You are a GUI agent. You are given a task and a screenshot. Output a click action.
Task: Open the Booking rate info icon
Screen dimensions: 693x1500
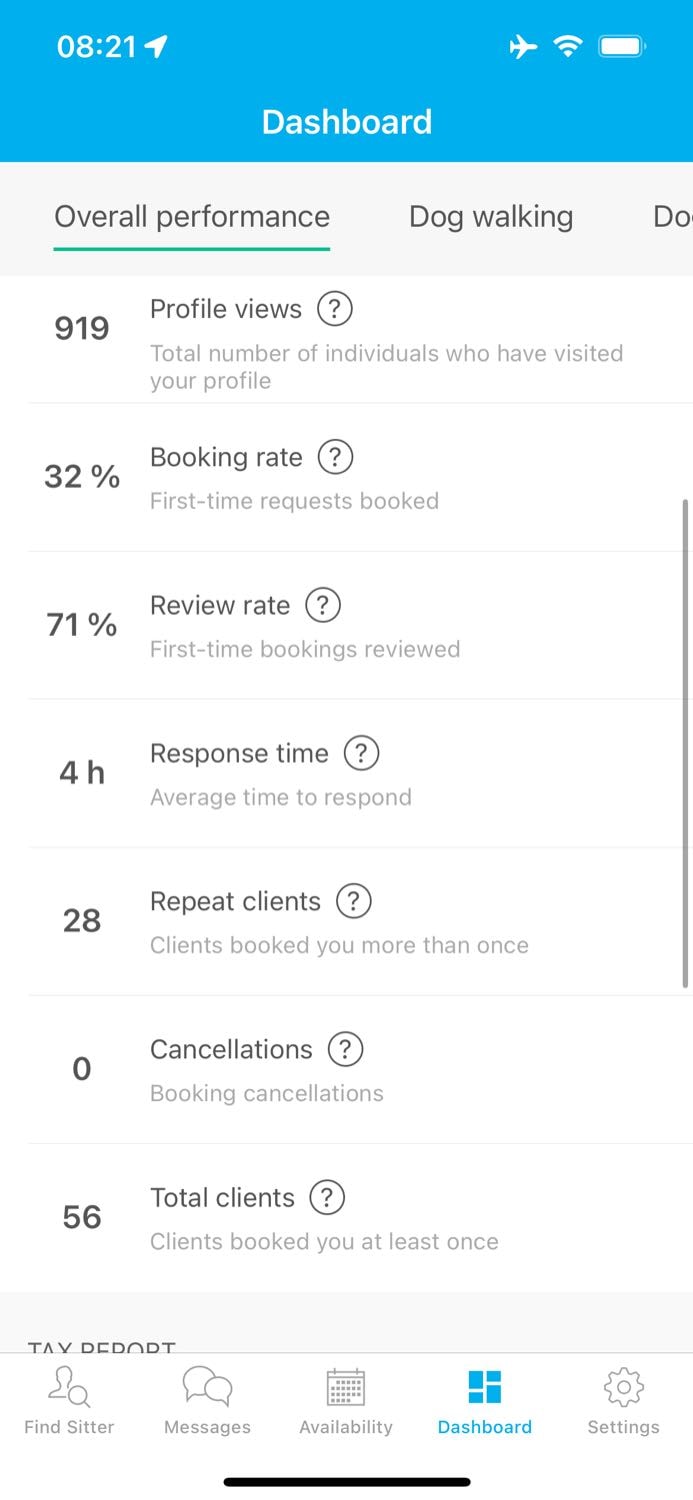335,457
